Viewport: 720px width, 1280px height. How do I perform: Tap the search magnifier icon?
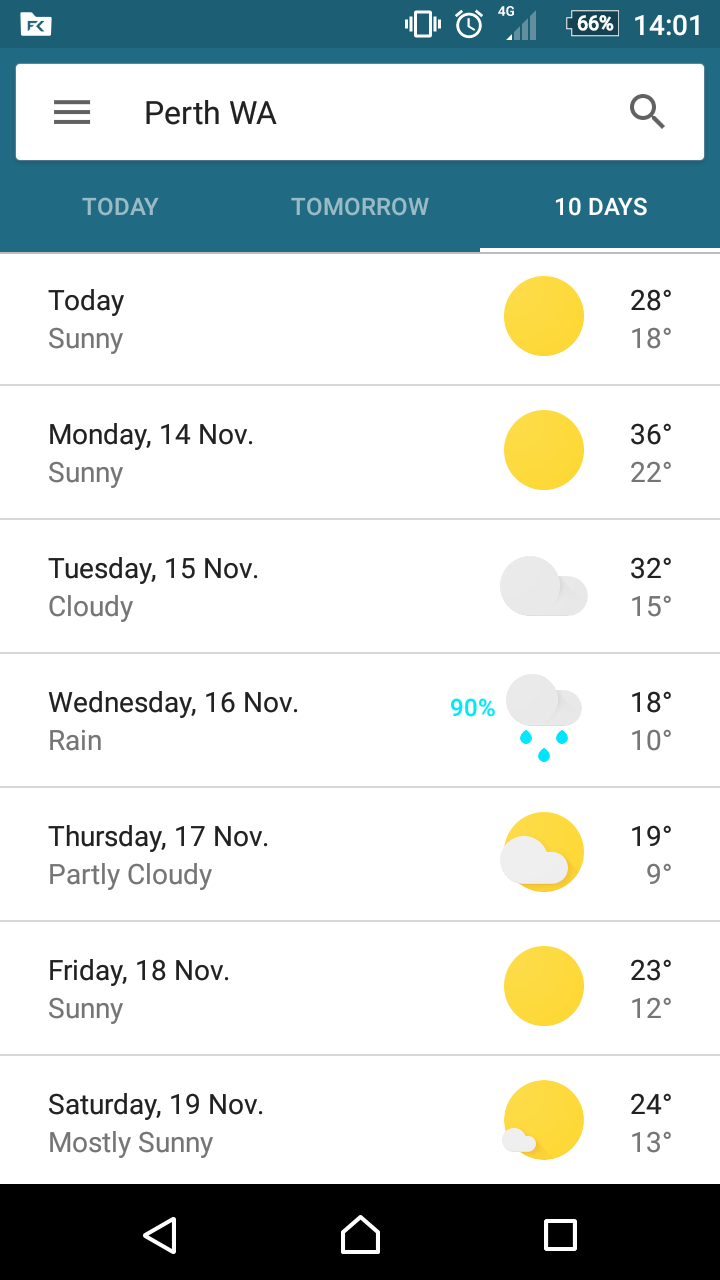click(x=647, y=112)
